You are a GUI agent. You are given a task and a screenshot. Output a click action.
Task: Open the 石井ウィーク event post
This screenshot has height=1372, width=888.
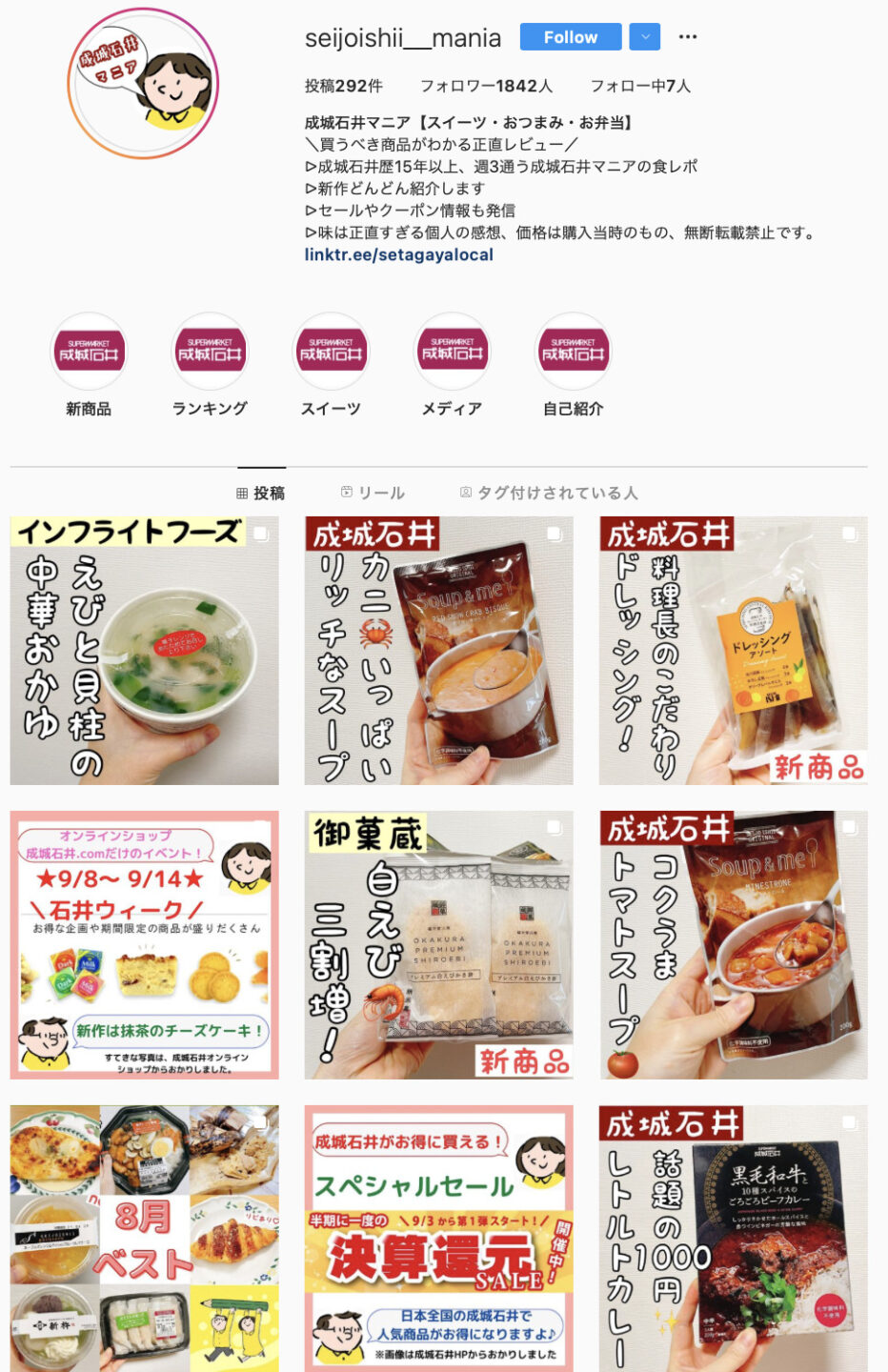[144, 945]
